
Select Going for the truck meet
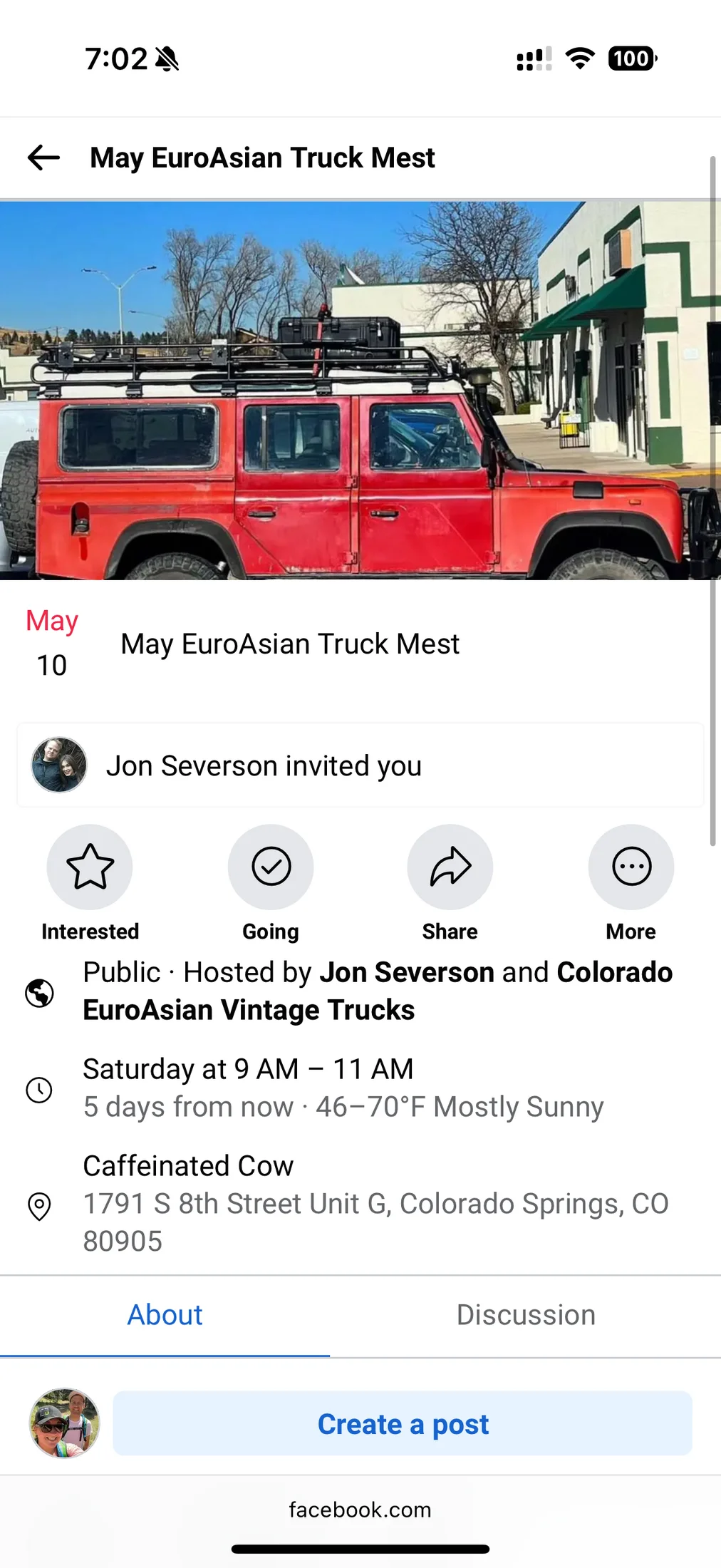[271, 867]
